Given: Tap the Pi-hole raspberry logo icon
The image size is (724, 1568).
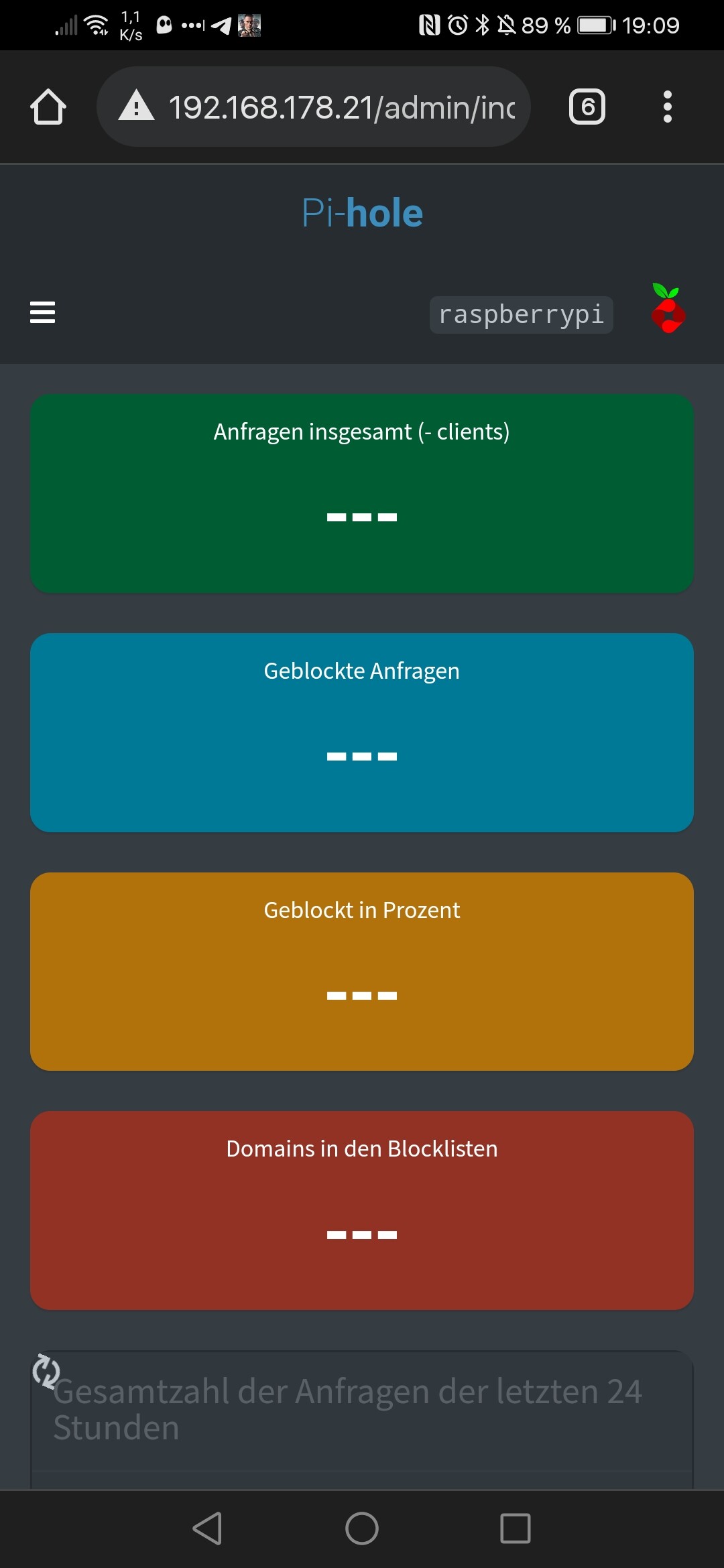Looking at the screenshot, I should pos(668,308).
